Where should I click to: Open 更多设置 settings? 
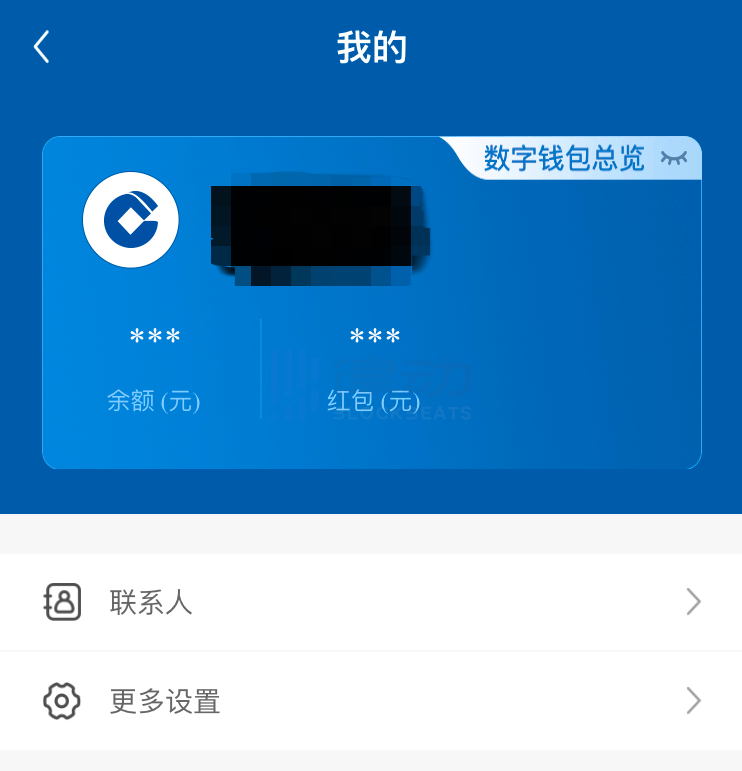371,700
